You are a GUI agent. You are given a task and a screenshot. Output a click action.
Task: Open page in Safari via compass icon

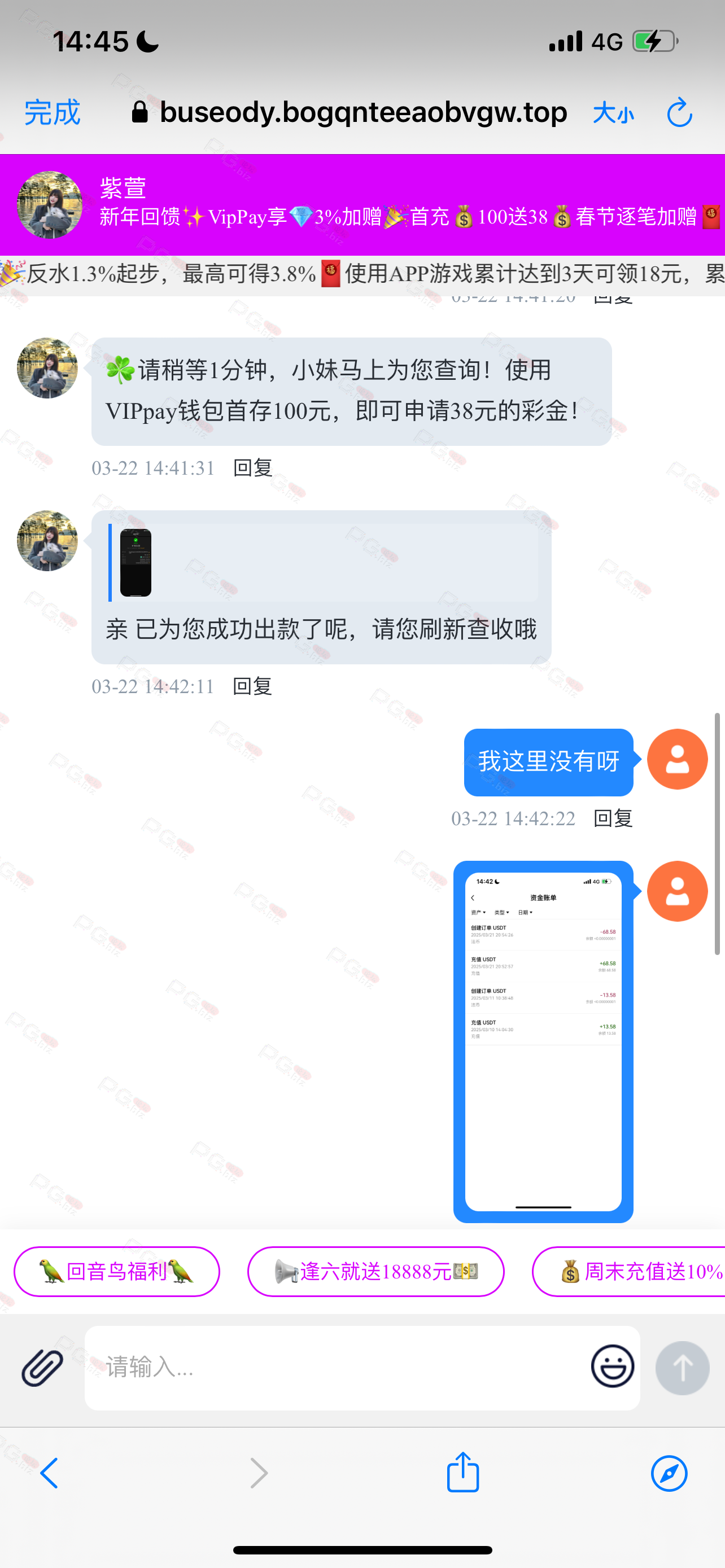tap(669, 1473)
